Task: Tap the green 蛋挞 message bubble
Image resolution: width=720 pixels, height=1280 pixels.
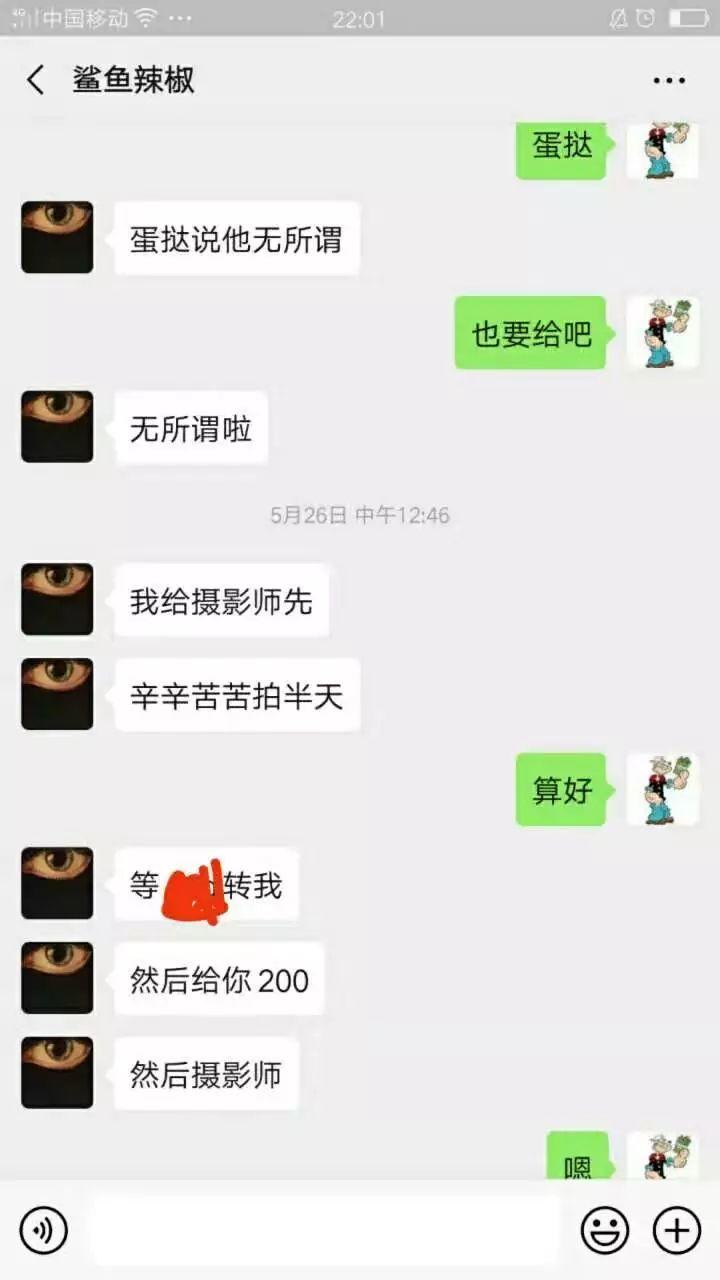Action: coord(560,145)
